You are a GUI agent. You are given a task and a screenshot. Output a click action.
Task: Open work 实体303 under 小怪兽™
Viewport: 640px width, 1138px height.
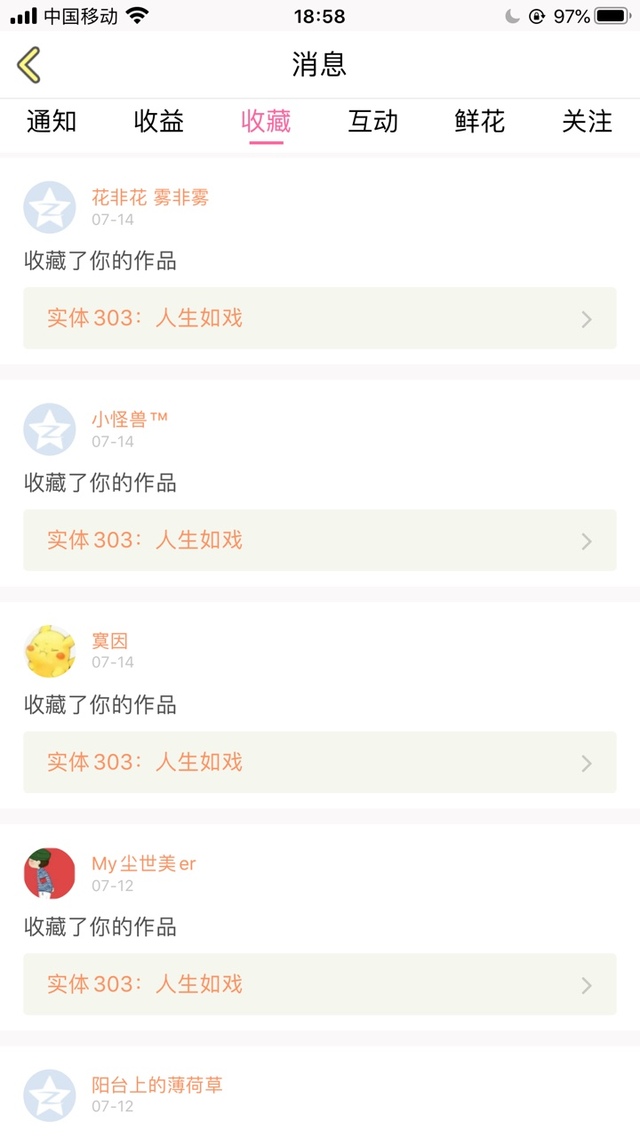(320, 540)
